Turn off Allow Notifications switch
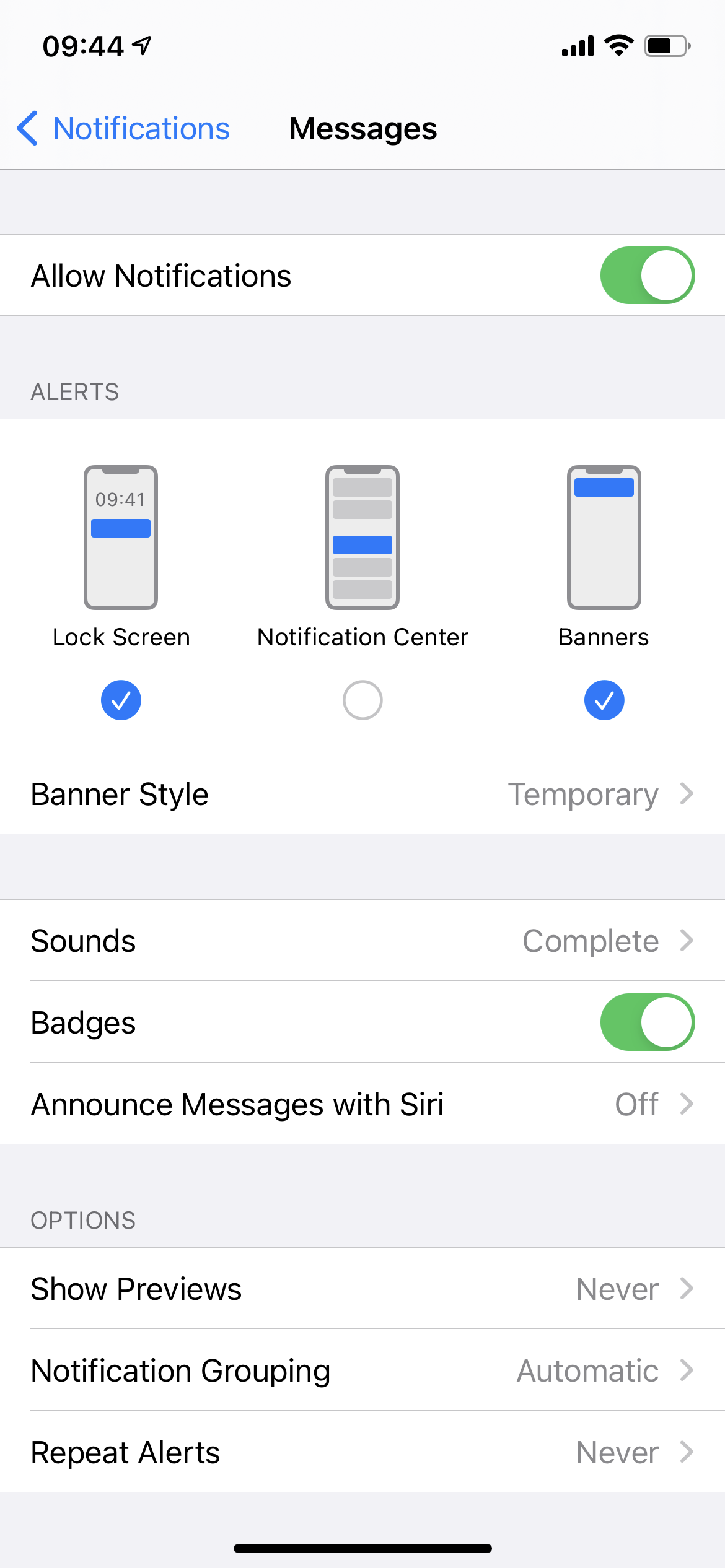This screenshot has width=725, height=1568. (x=647, y=276)
